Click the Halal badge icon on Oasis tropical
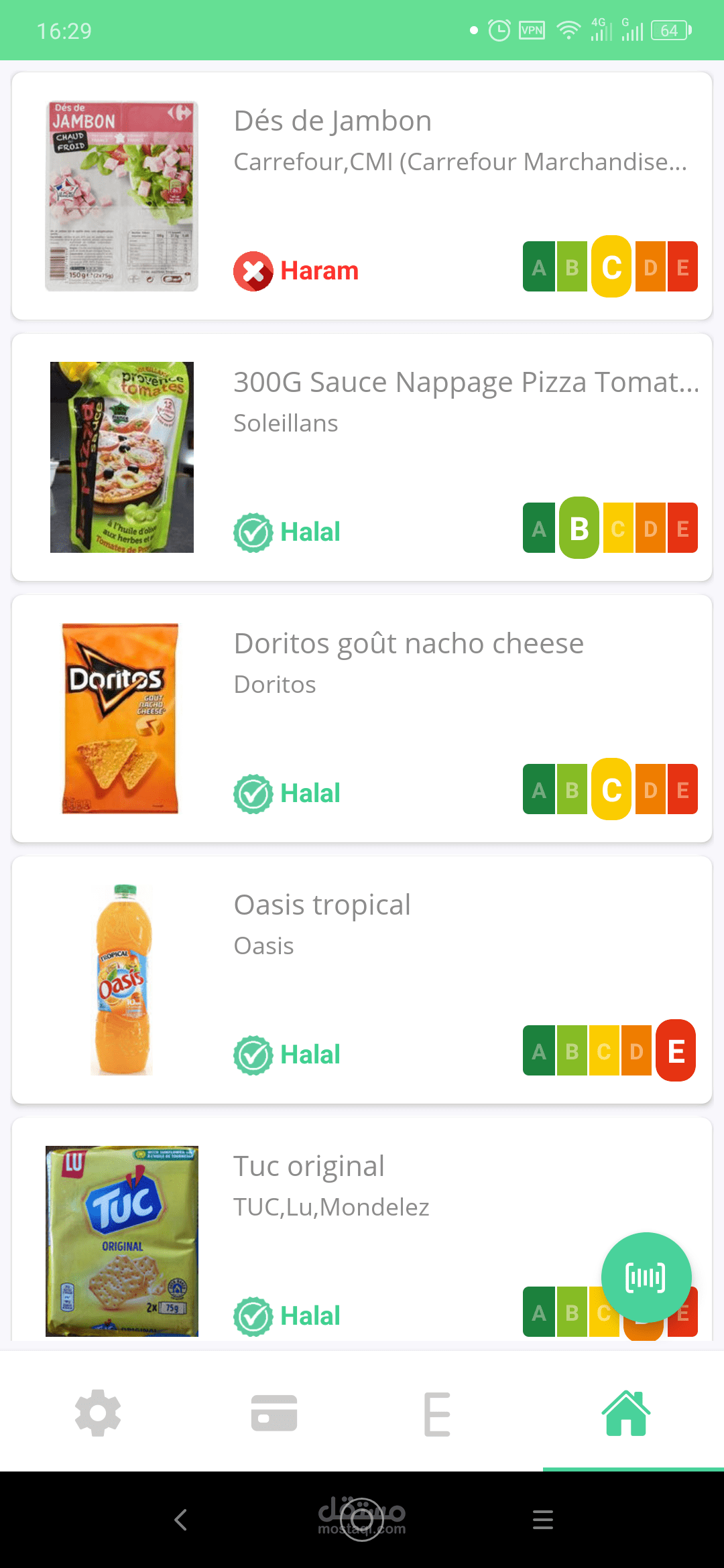The height and width of the screenshot is (1568, 724). tap(253, 1054)
